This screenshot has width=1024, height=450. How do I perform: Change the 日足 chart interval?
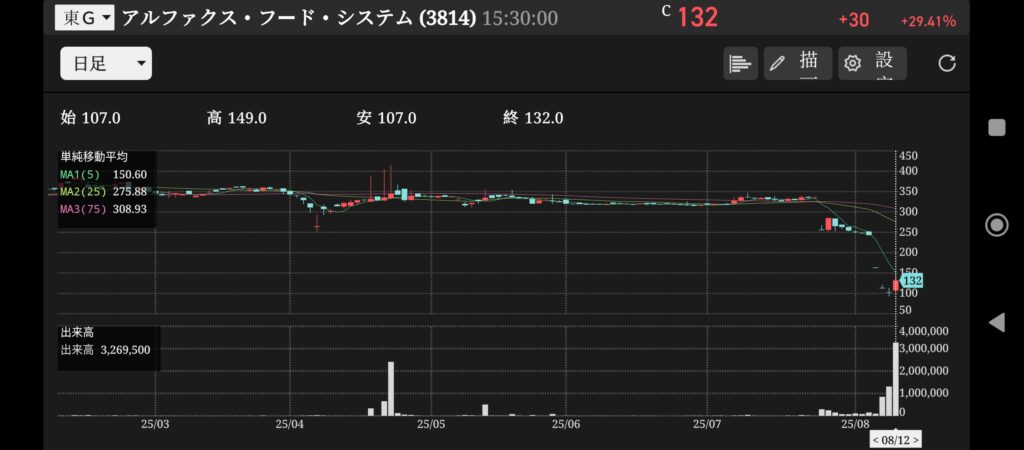tap(105, 64)
